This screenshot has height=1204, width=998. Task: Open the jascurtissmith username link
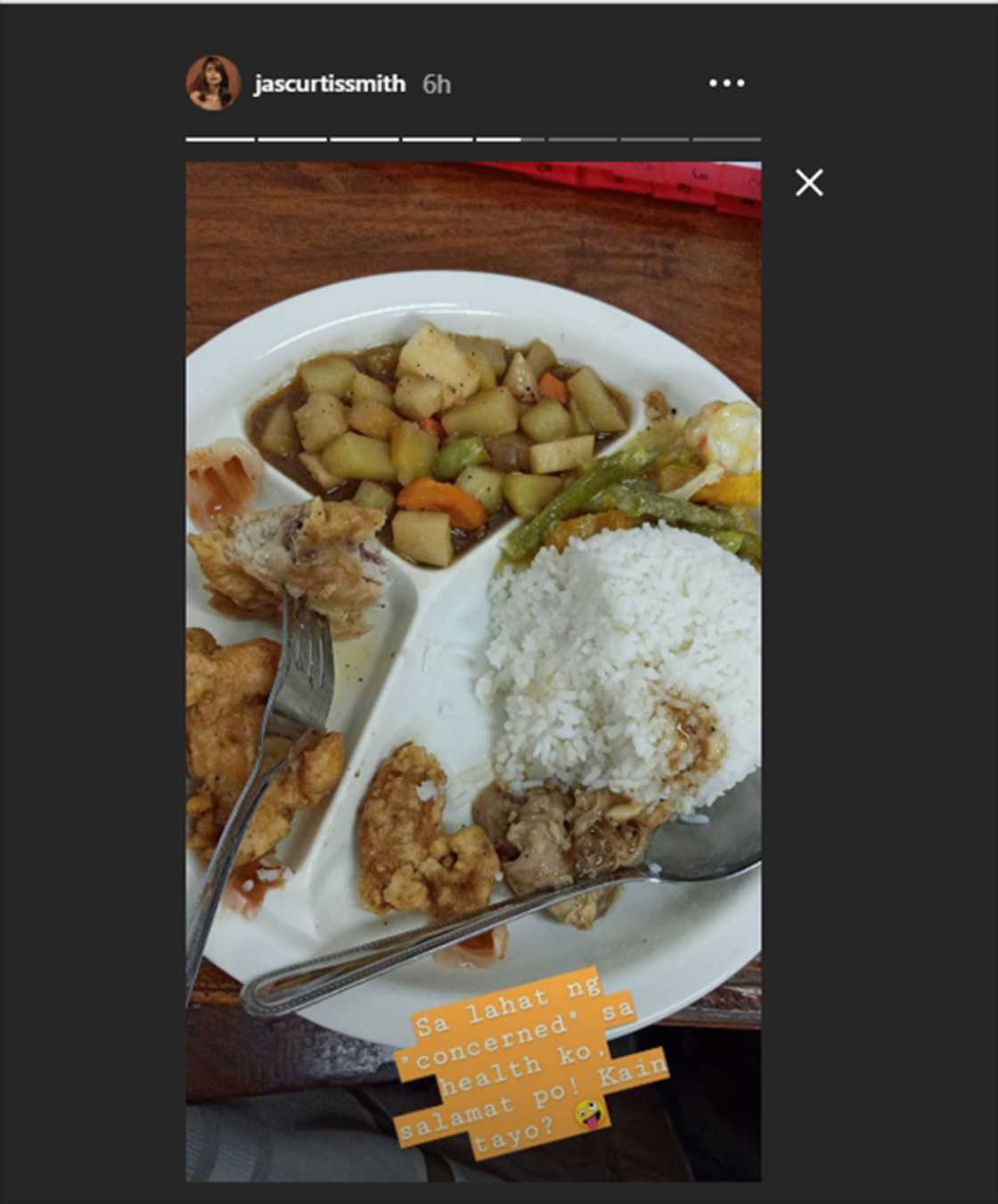329,84
